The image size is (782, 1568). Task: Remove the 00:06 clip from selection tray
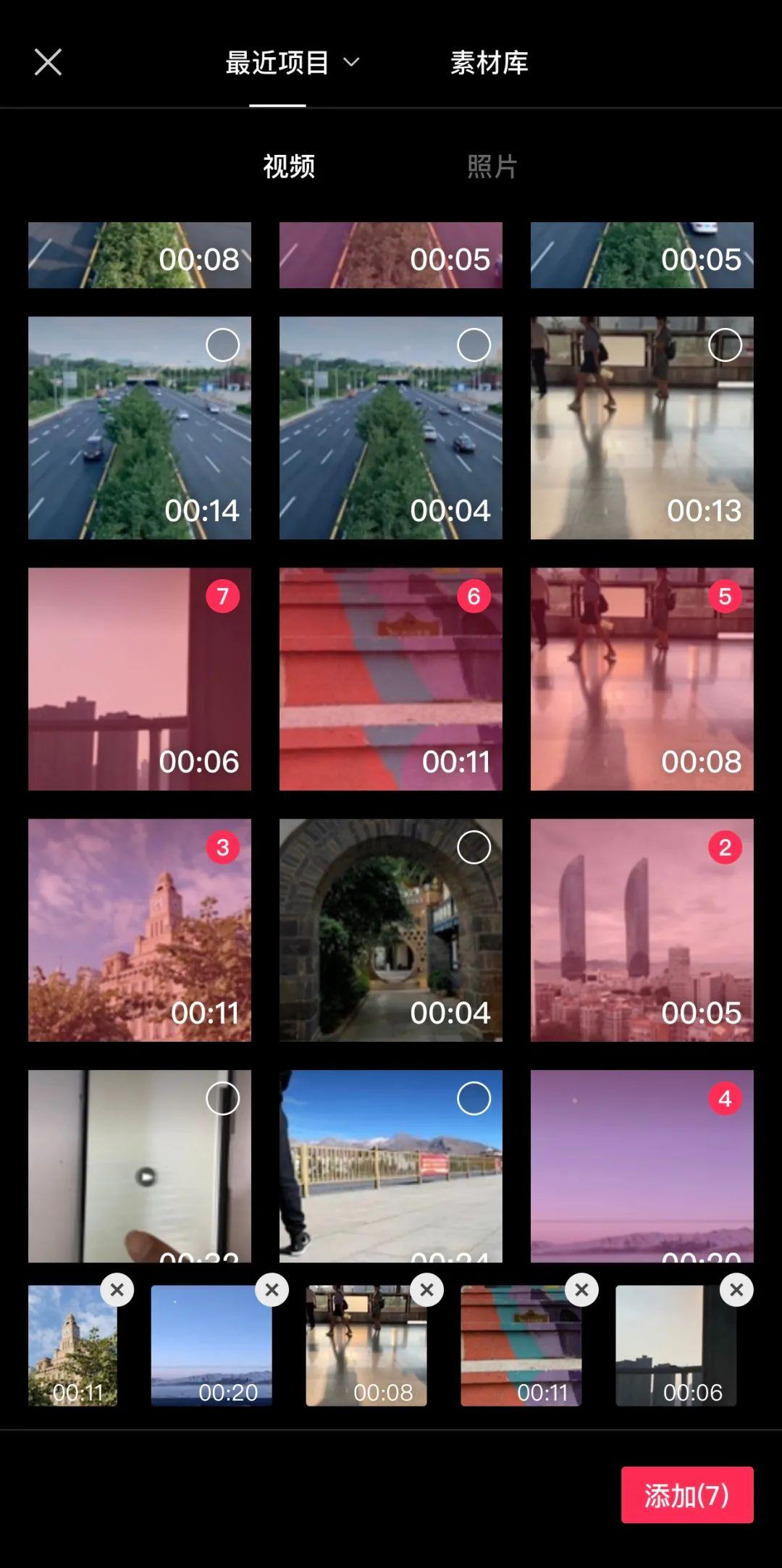point(736,1289)
